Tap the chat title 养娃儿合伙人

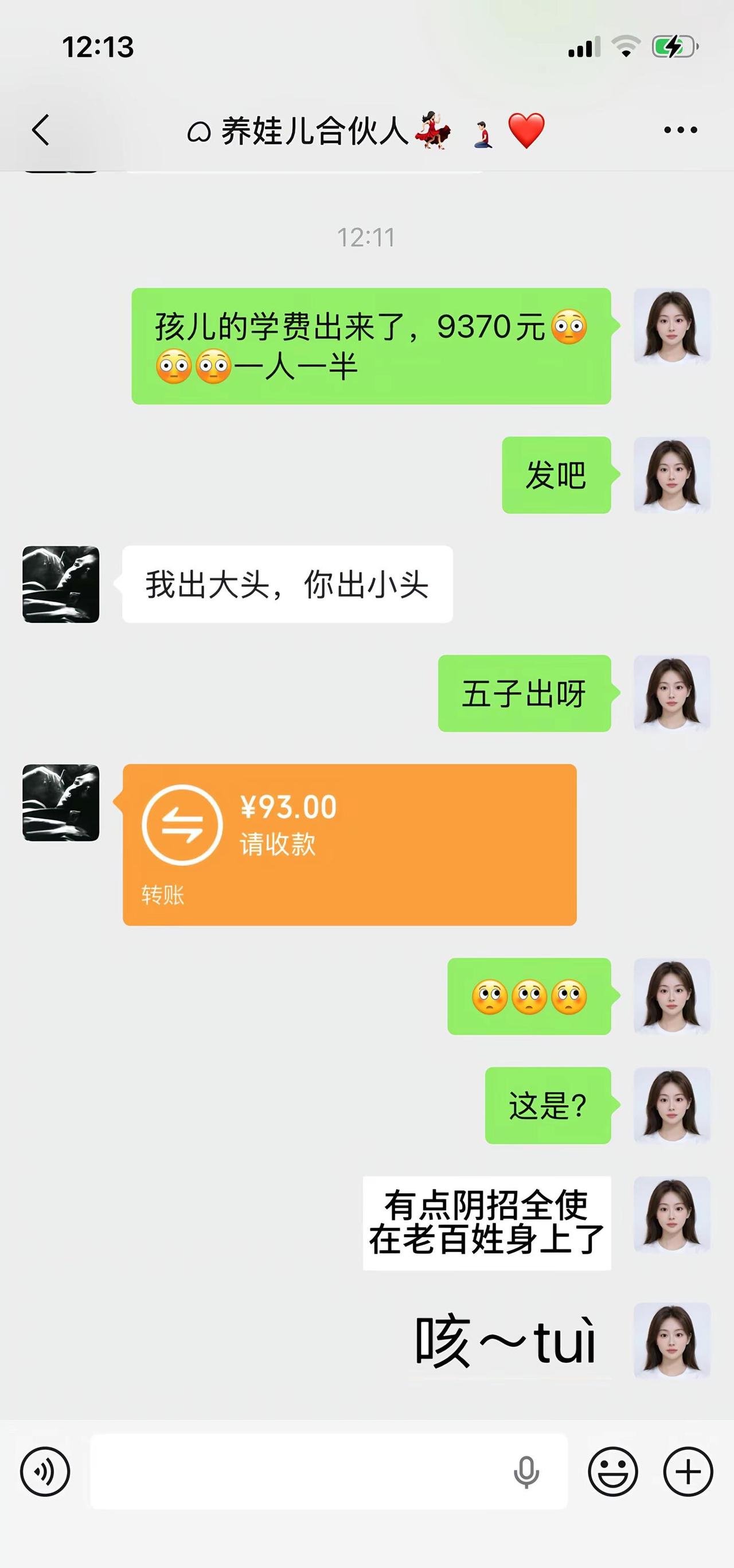317,131
